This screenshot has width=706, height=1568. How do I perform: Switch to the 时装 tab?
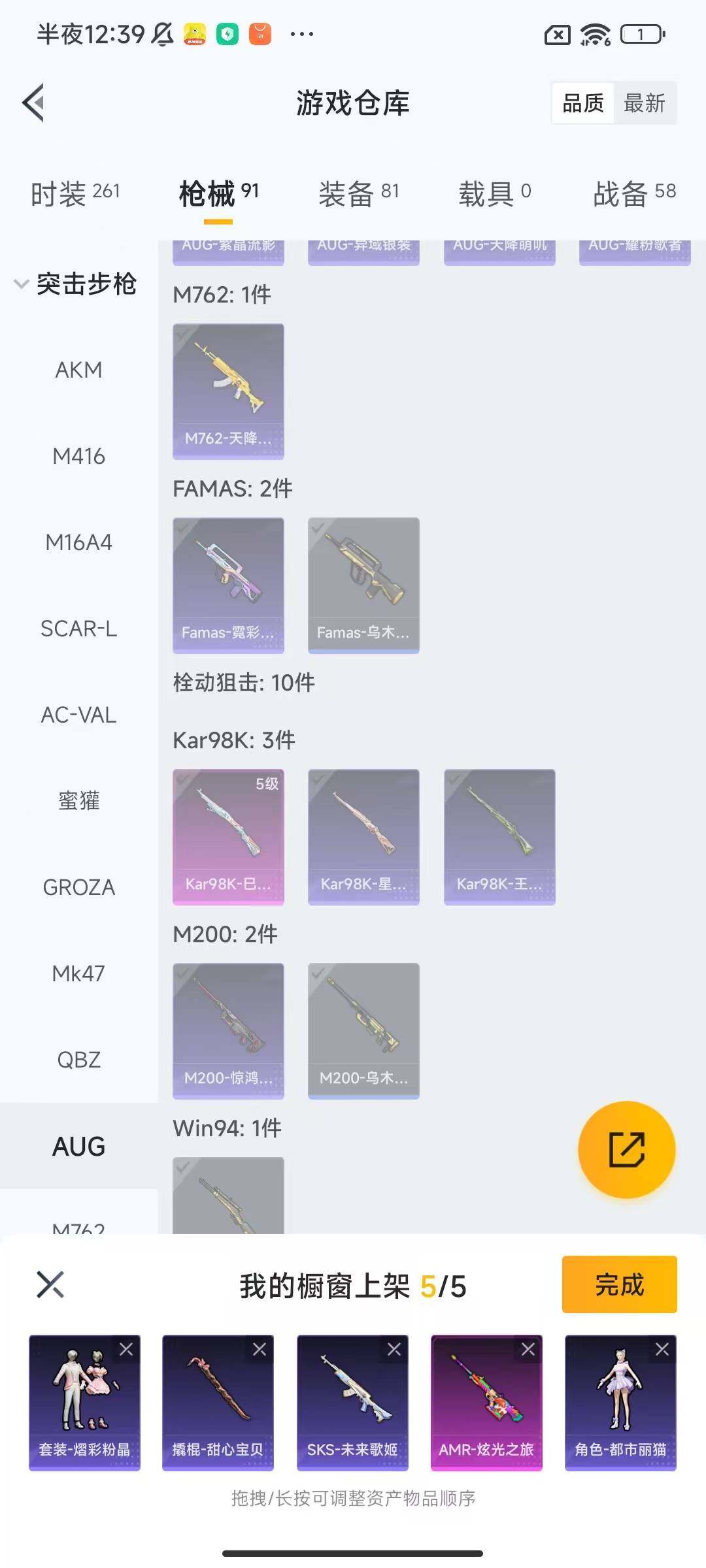[75, 193]
